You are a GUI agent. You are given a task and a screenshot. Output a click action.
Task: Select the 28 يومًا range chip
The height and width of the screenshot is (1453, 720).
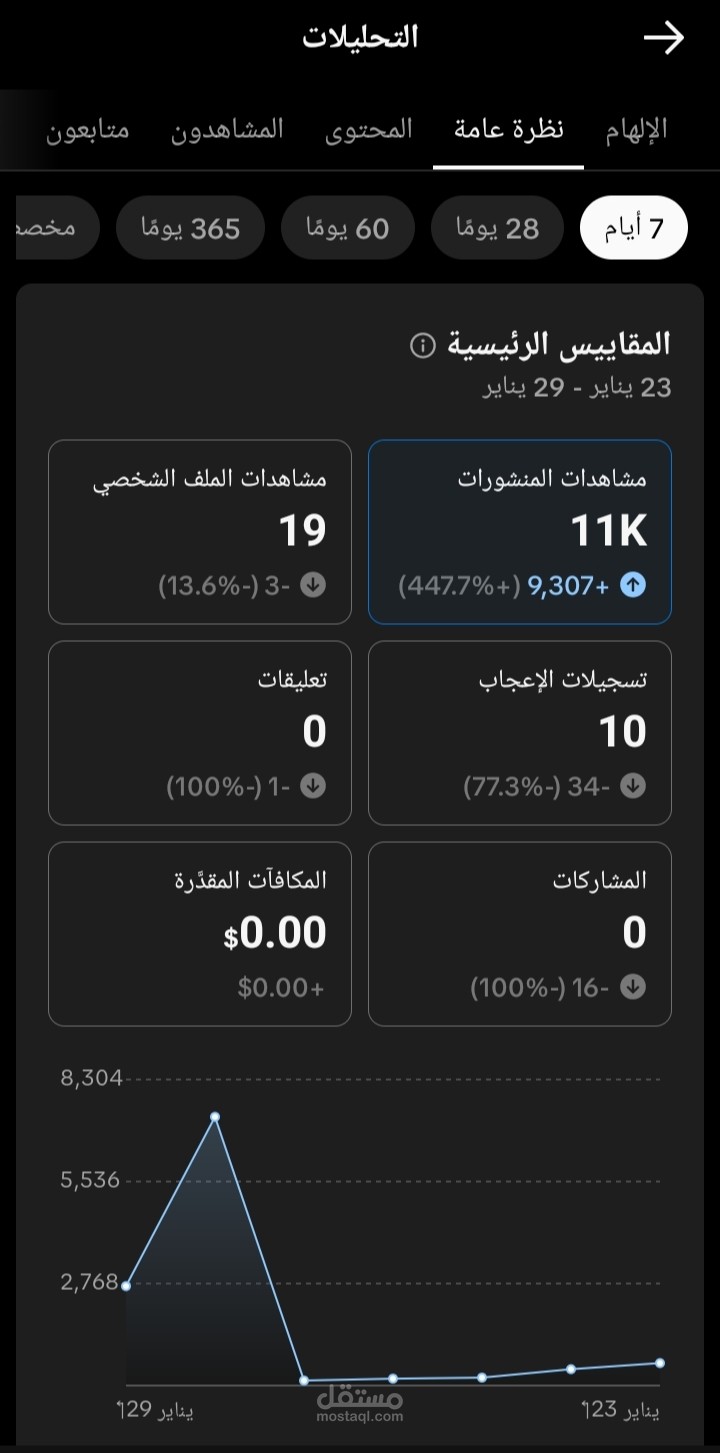(497, 229)
